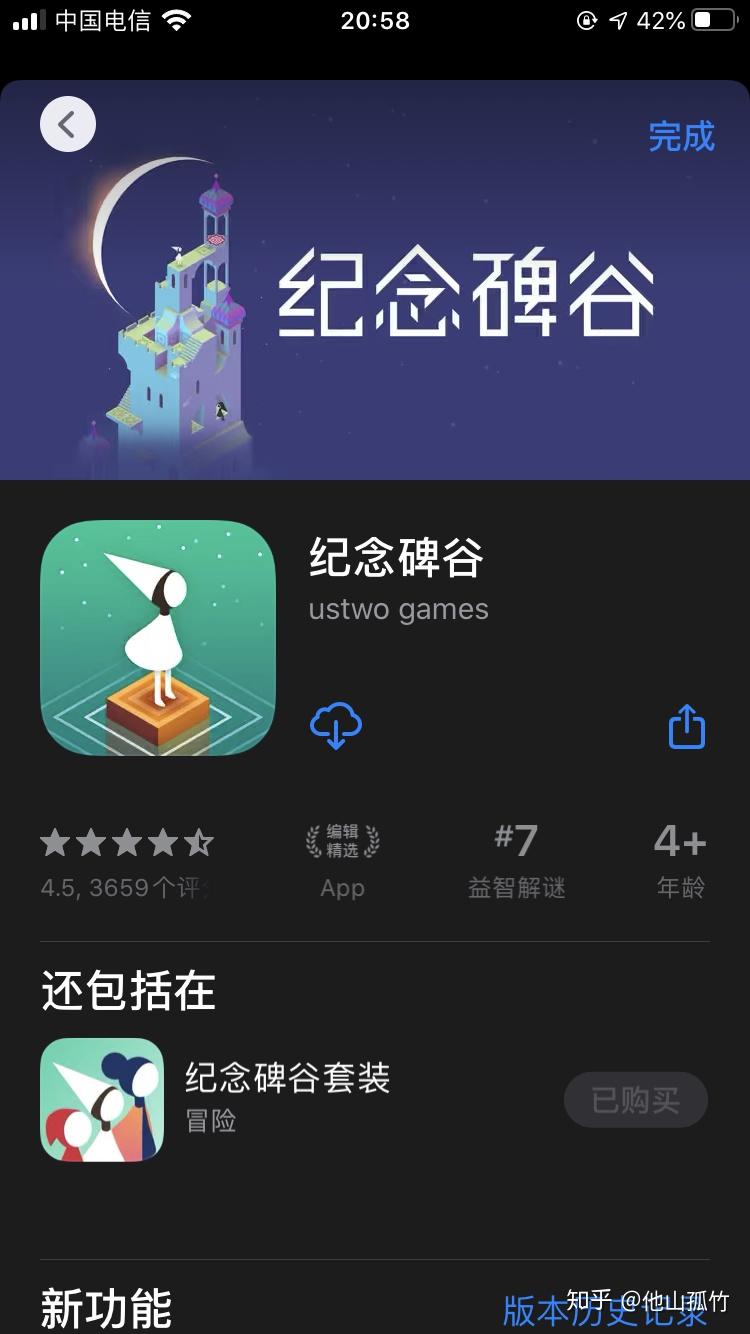Open 版本历史记录 link

pyautogui.click(x=604, y=1310)
